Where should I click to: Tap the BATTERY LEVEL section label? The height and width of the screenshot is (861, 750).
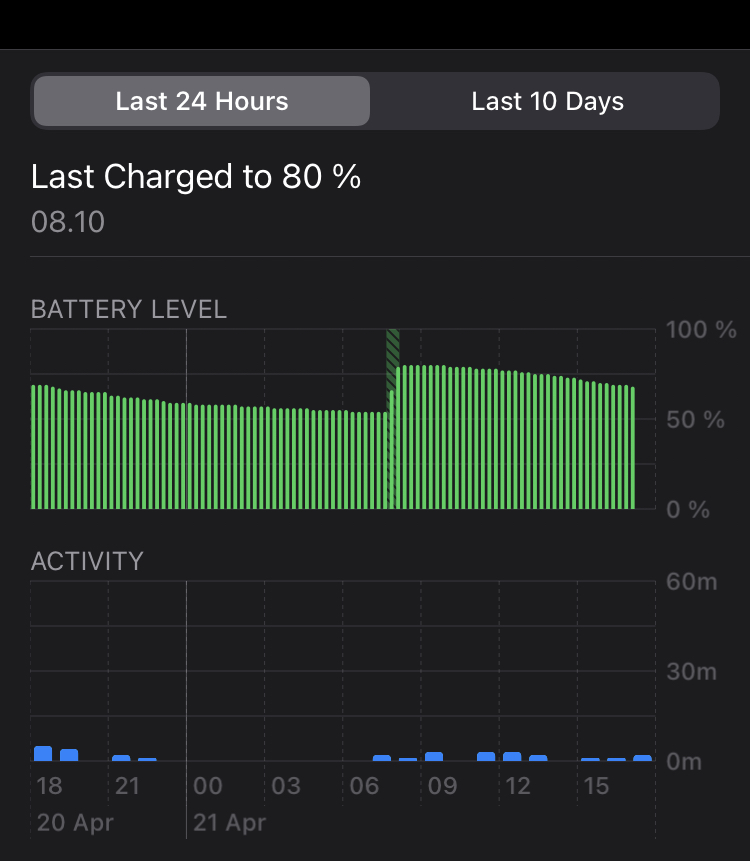[x=129, y=310]
